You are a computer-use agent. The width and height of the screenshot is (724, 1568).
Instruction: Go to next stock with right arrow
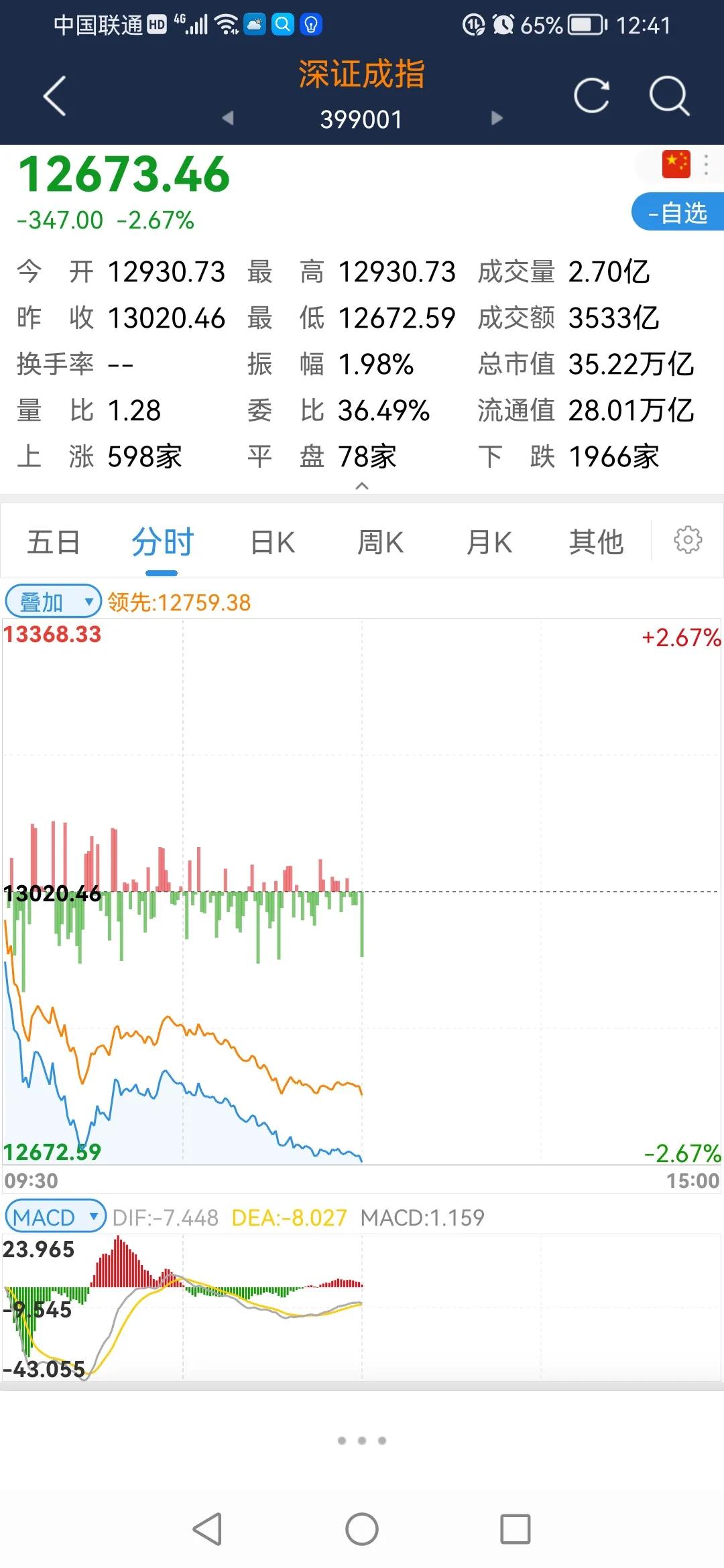[497, 117]
